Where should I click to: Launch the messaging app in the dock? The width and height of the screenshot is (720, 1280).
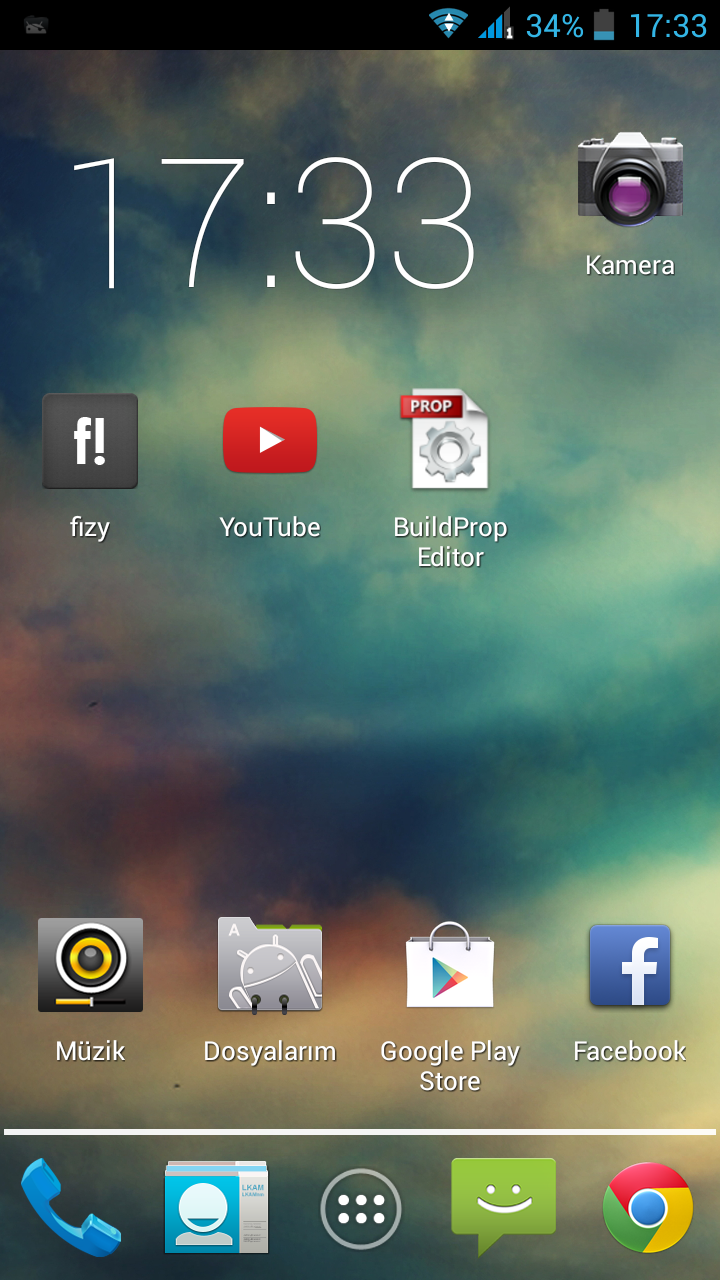coord(503,1205)
